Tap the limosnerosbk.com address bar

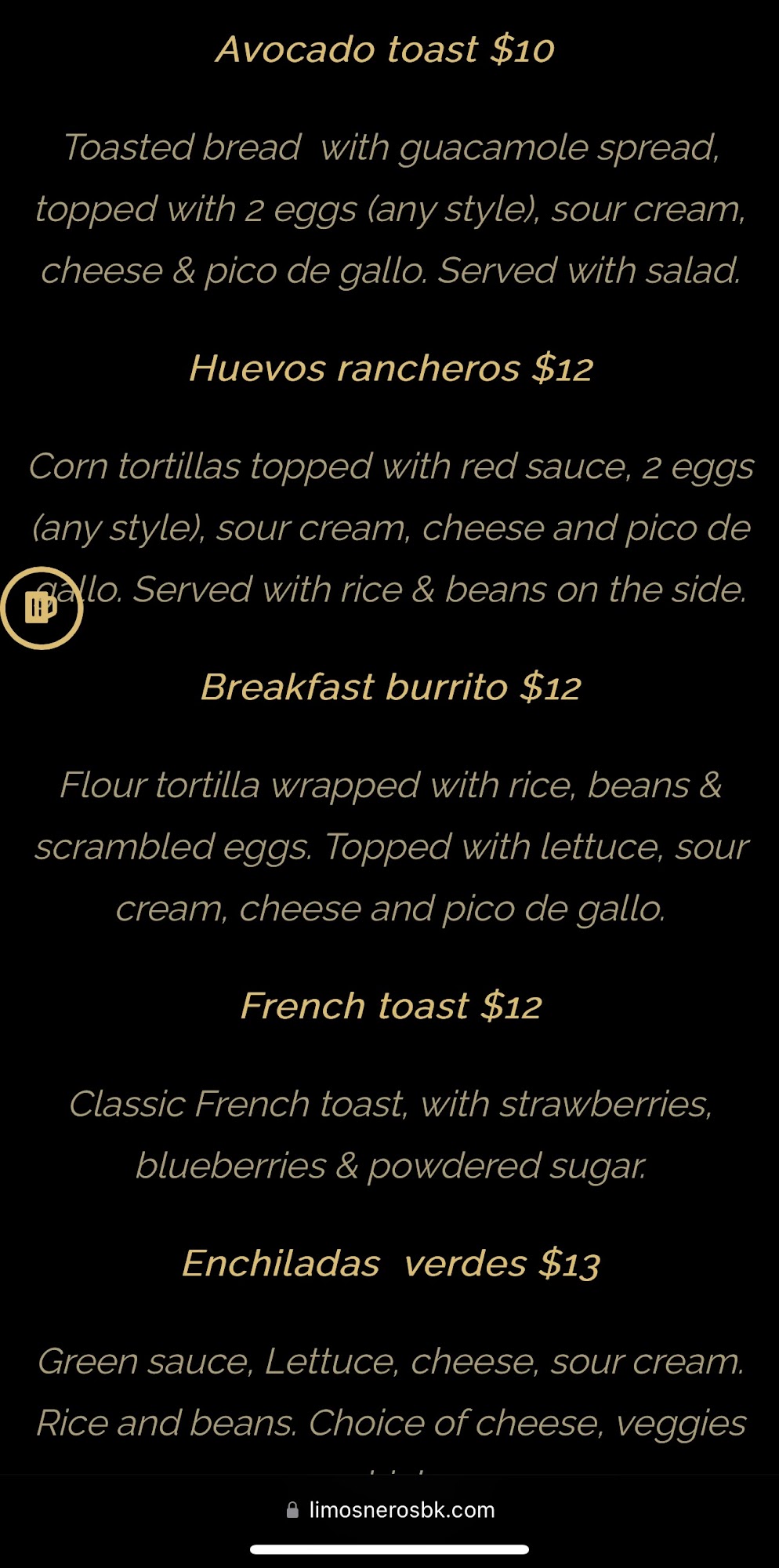[390, 1509]
